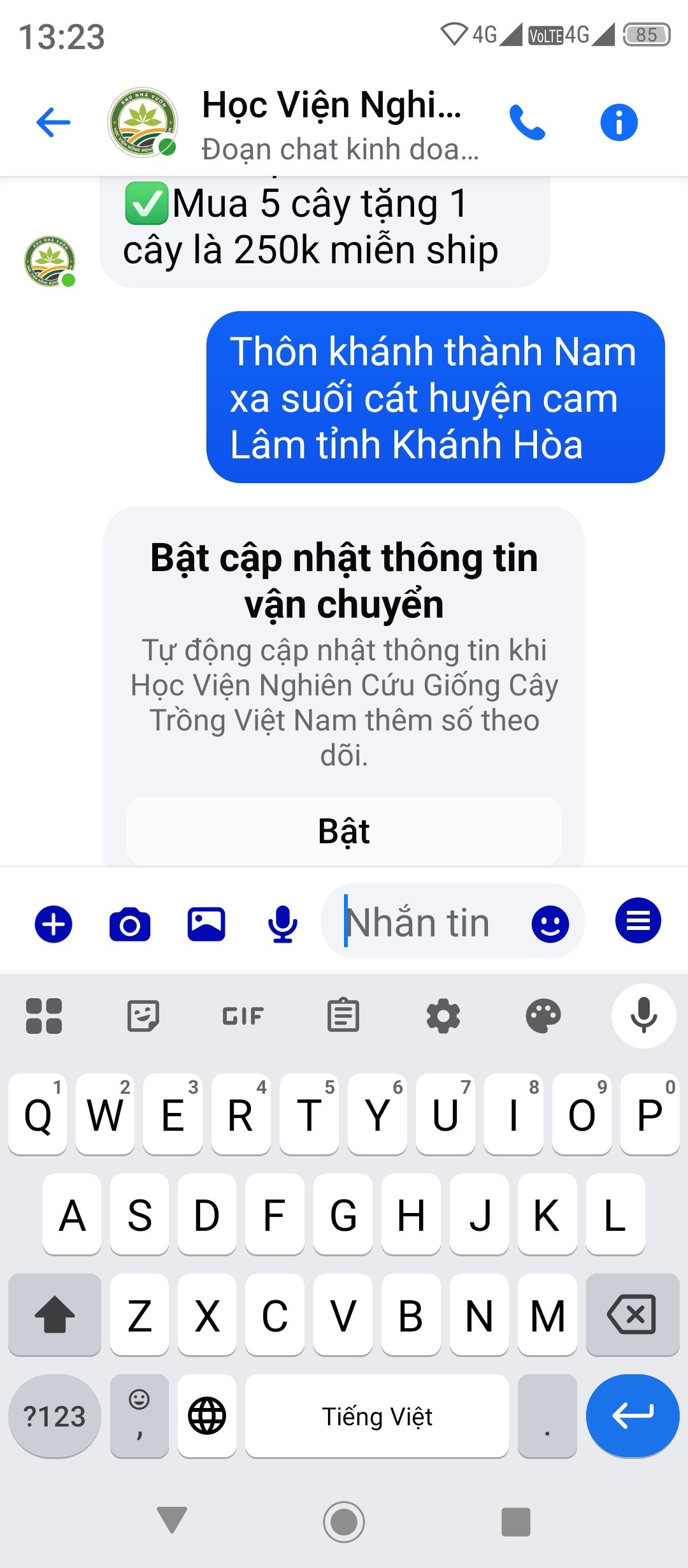Open the plus attachments menu

tap(54, 924)
